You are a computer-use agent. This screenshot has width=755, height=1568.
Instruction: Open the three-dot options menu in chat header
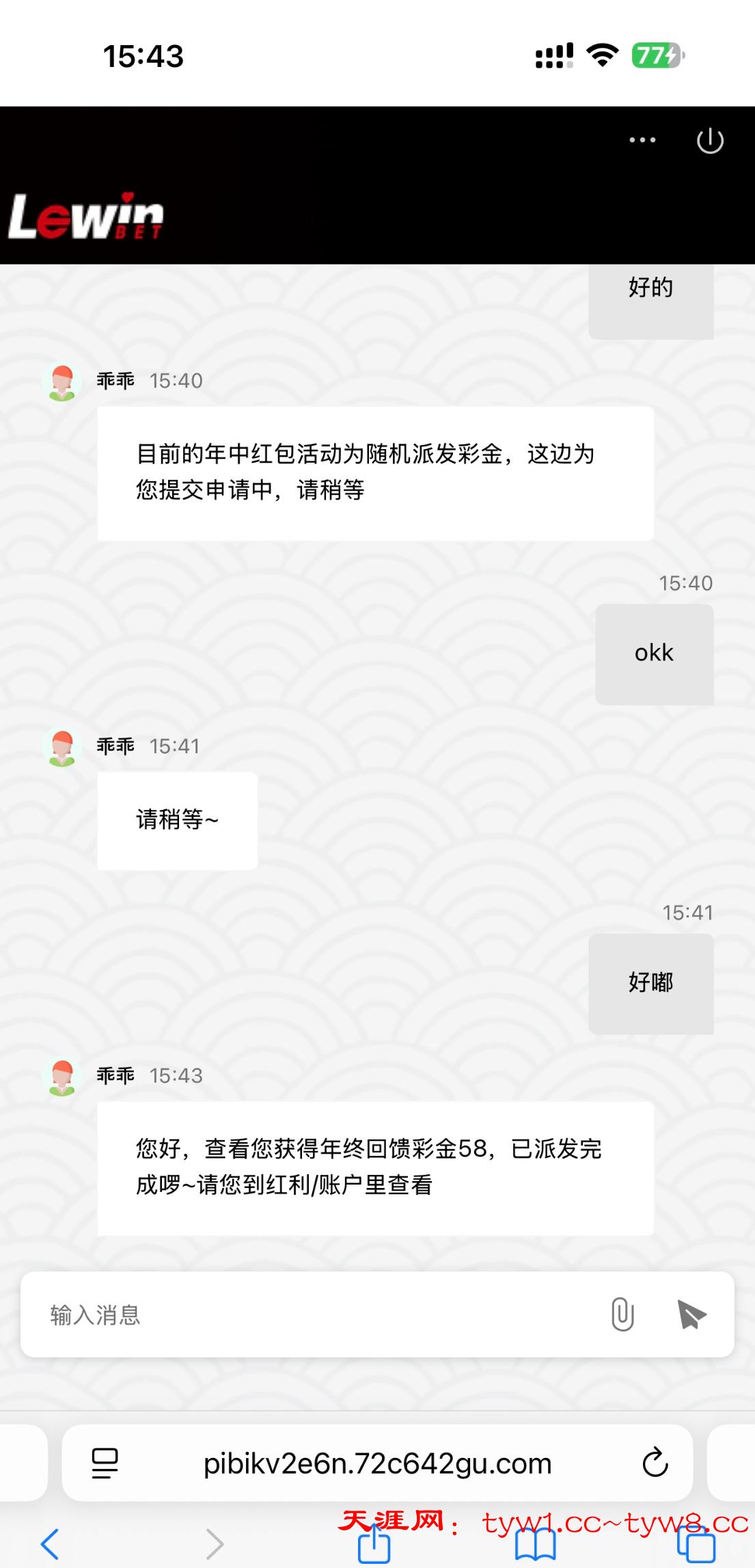642,140
